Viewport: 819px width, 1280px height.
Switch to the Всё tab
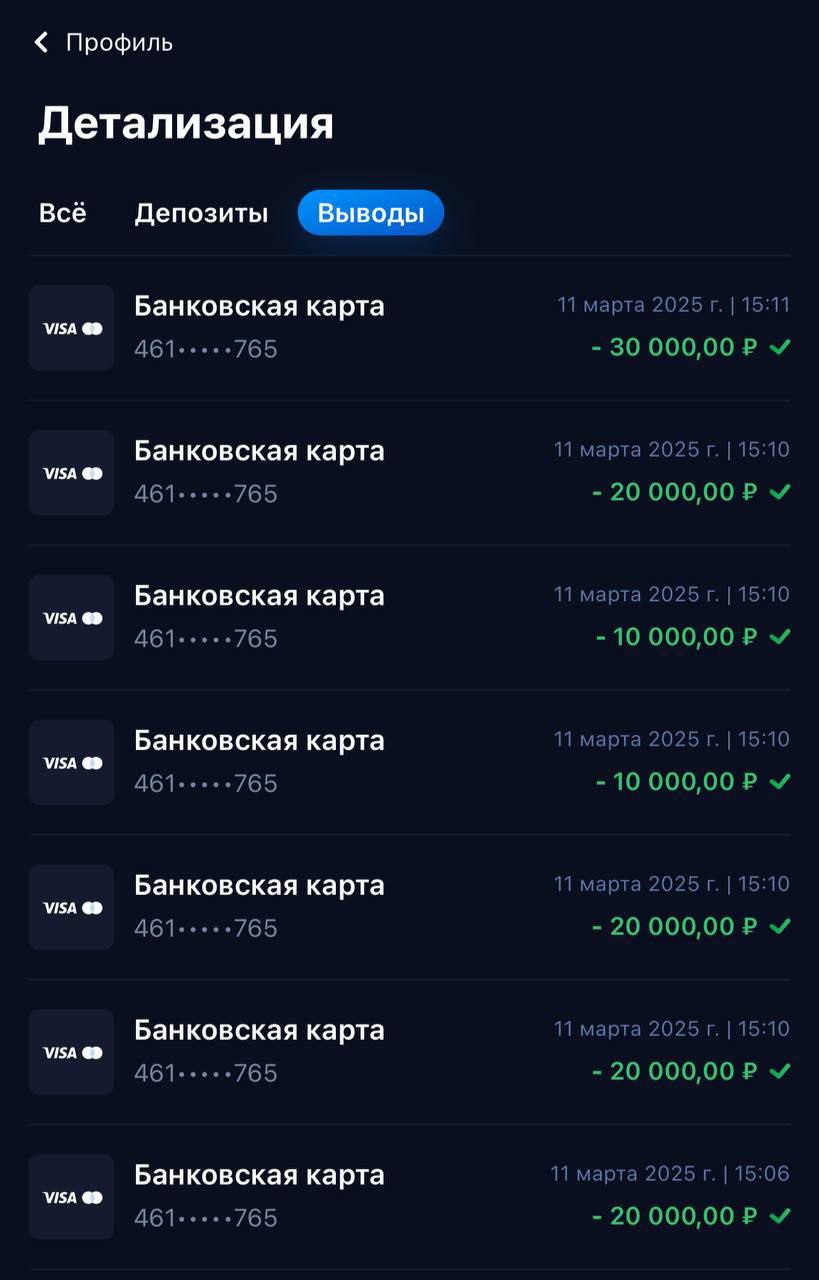click(x=63, y=213)
